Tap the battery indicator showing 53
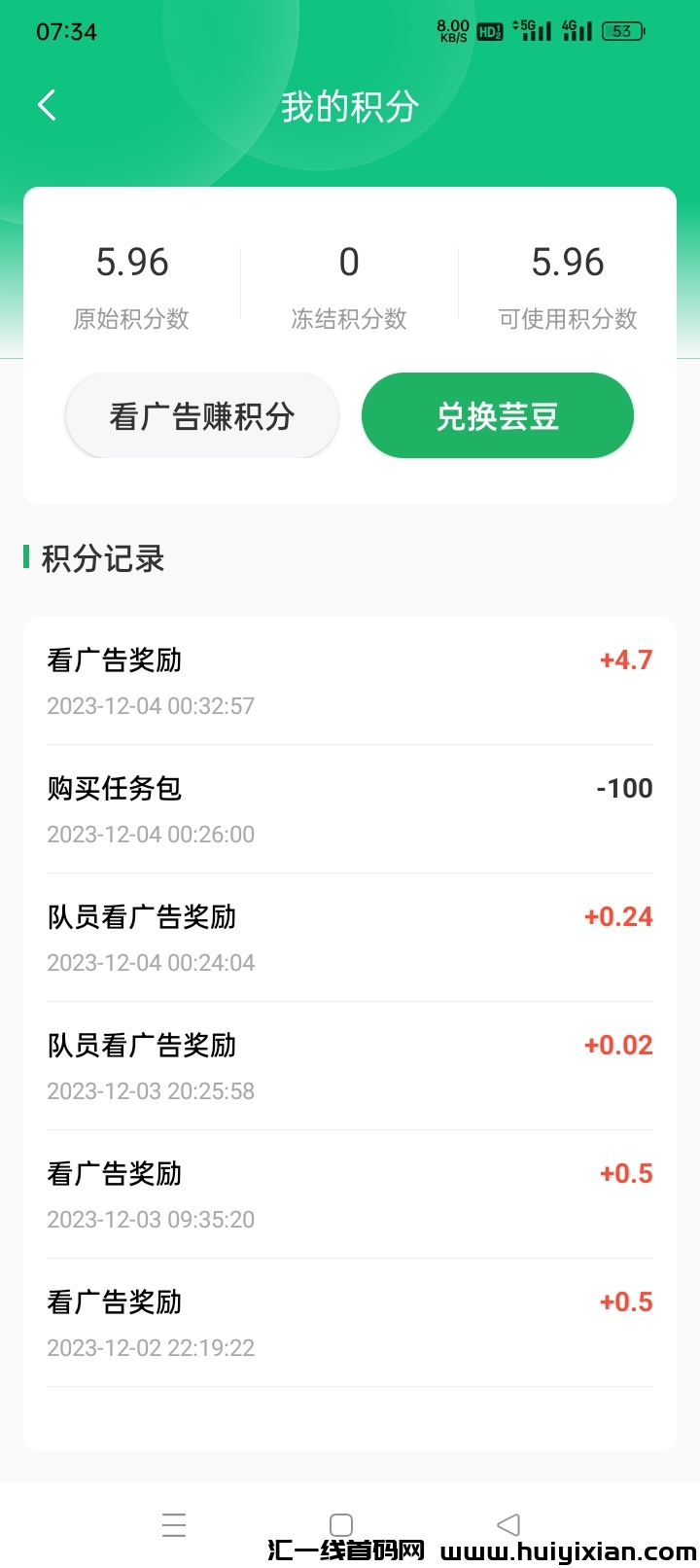The image size is (700, 1568). click(621, 30)
